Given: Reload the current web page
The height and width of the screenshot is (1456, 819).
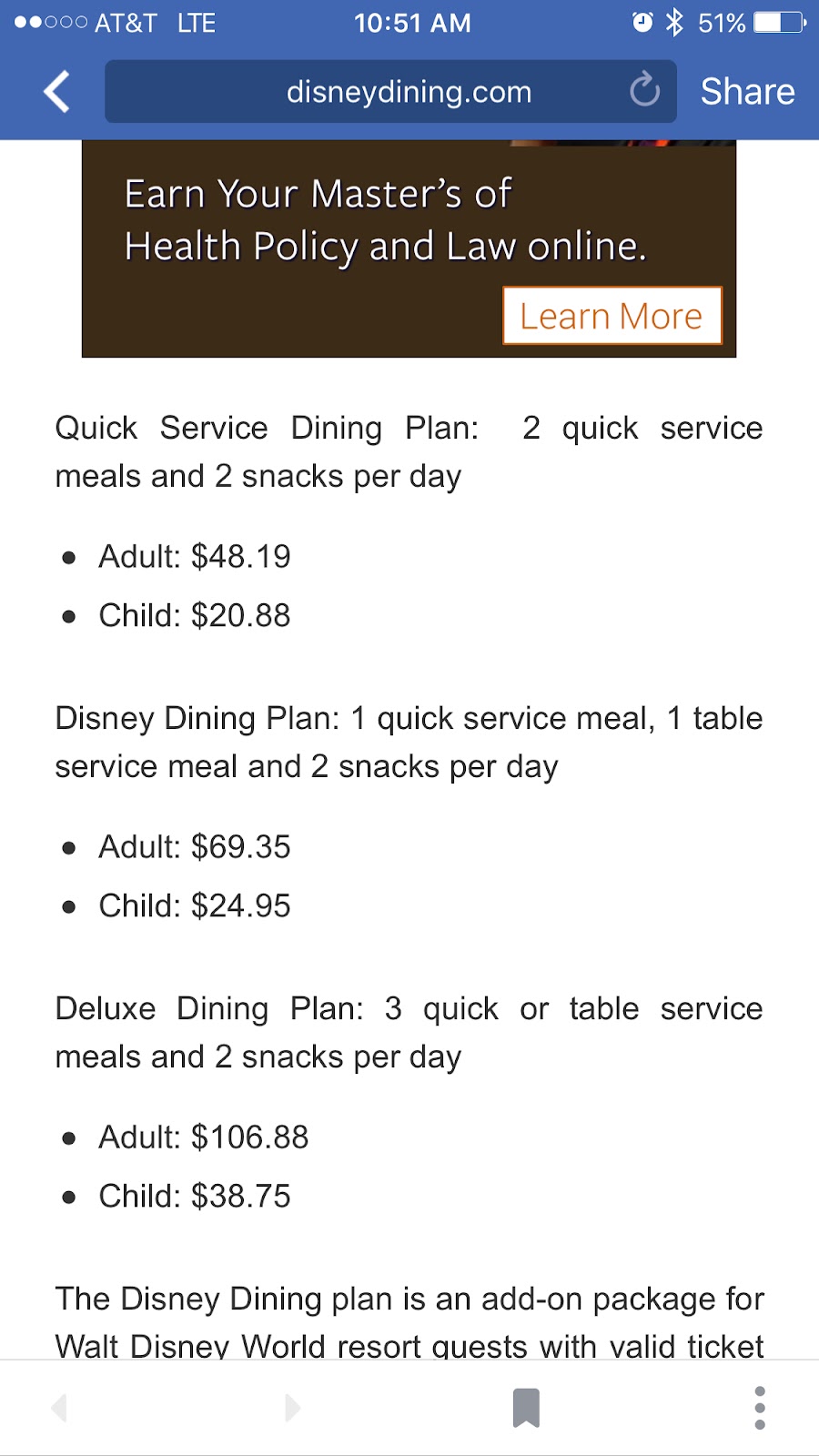Looking at the screenshot, I should pyautogui.click(x=644, y=90).
